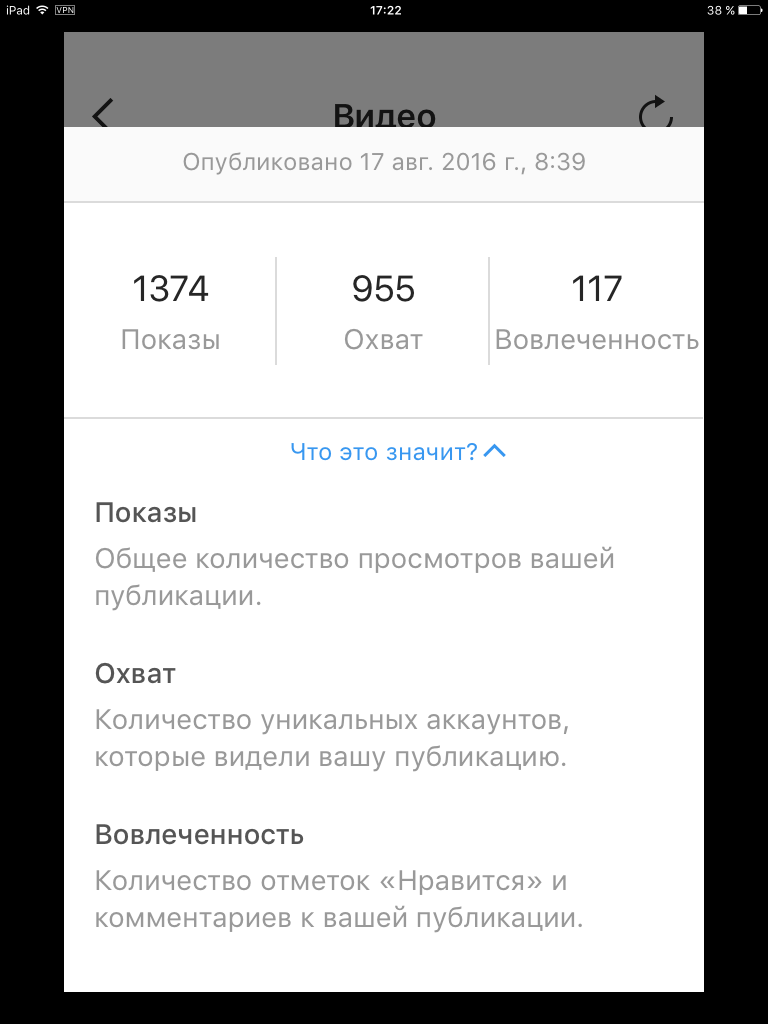Tap the Охват explanation heading
Image resolution: width=768 pixels, height=1024 pixels.
[x=136, y=673]
